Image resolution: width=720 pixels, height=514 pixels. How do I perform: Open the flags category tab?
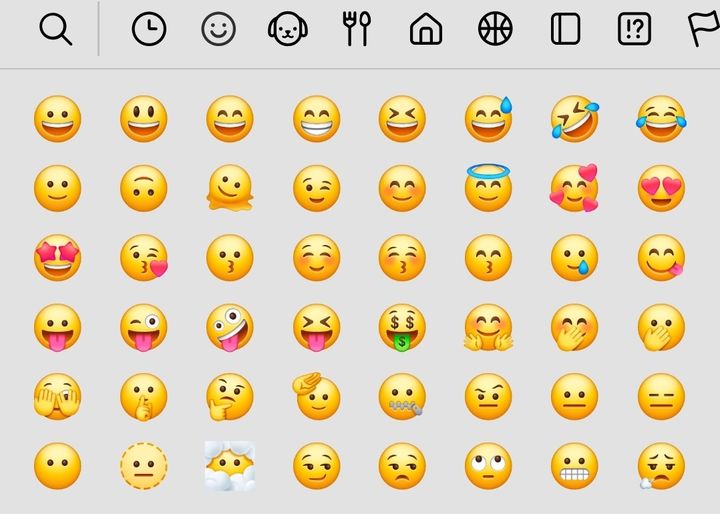[x=703, y=30]
